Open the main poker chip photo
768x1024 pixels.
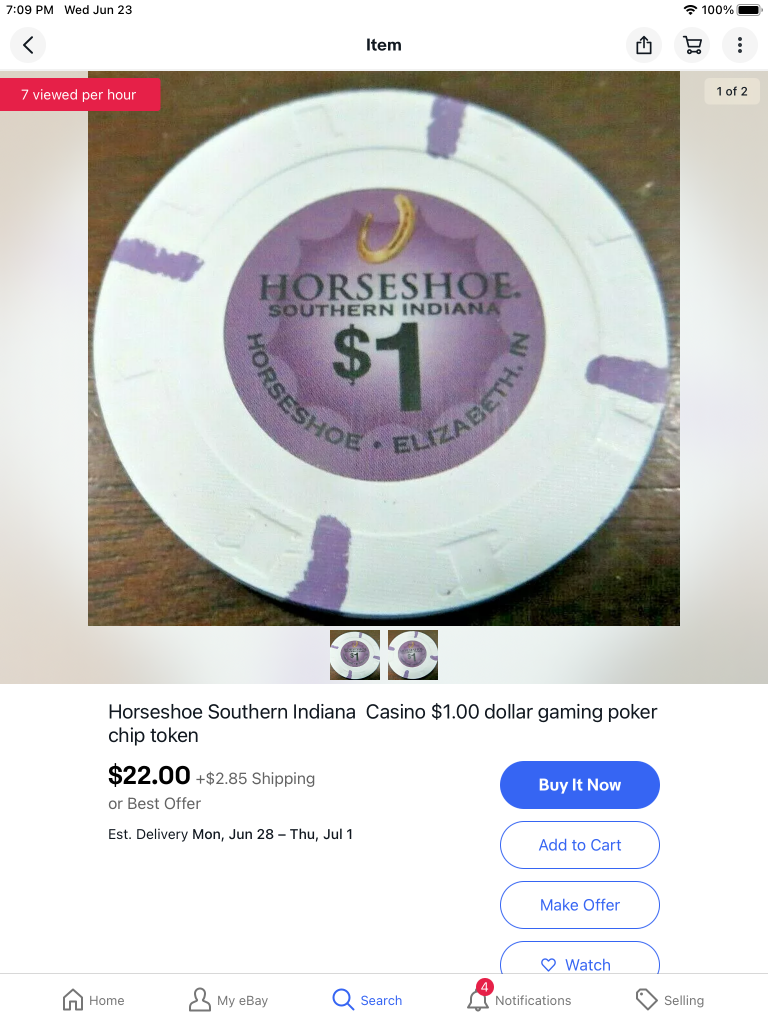coord(384,348)
